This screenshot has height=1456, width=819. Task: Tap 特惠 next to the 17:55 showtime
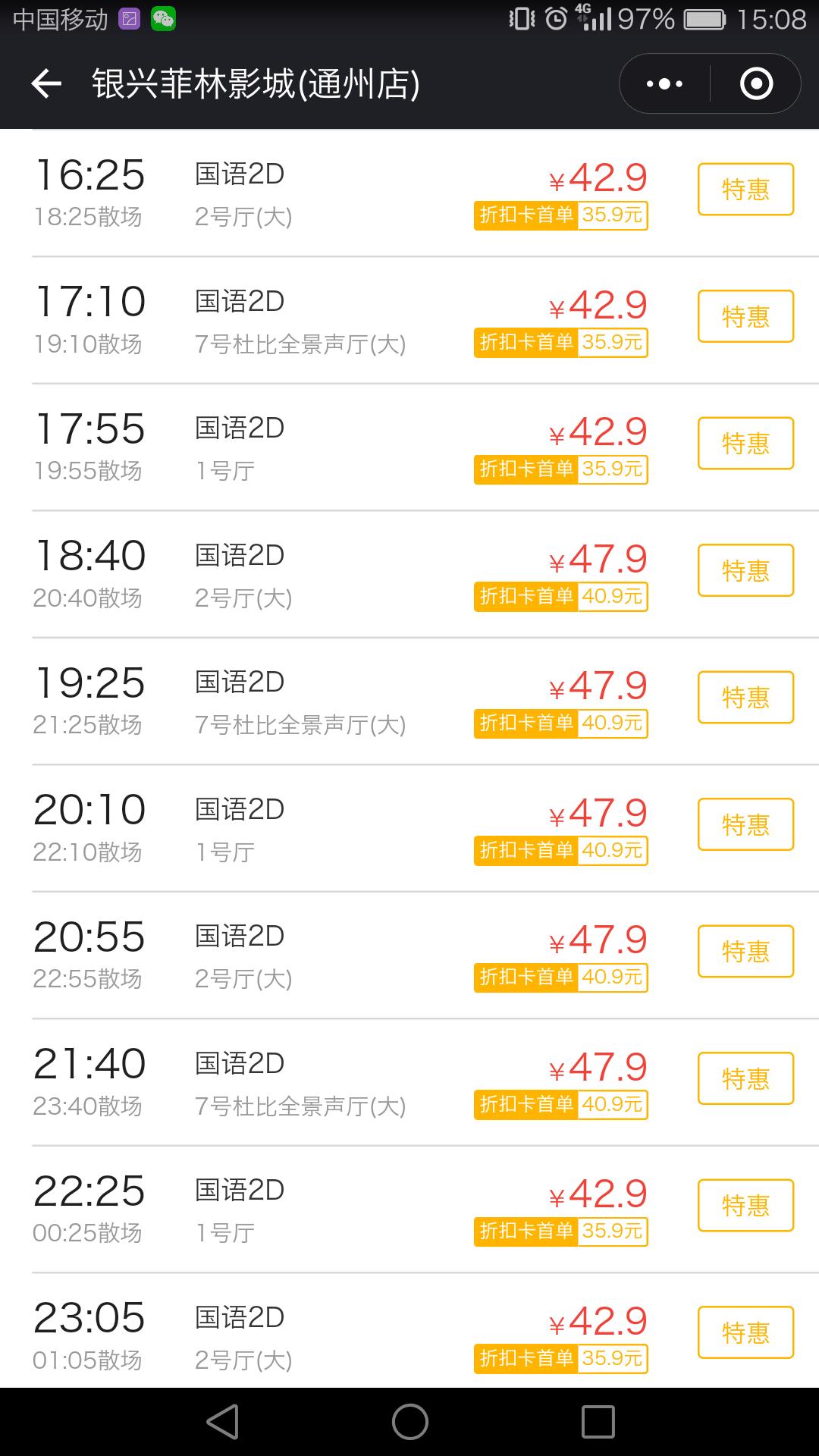[x=745, y=443]
